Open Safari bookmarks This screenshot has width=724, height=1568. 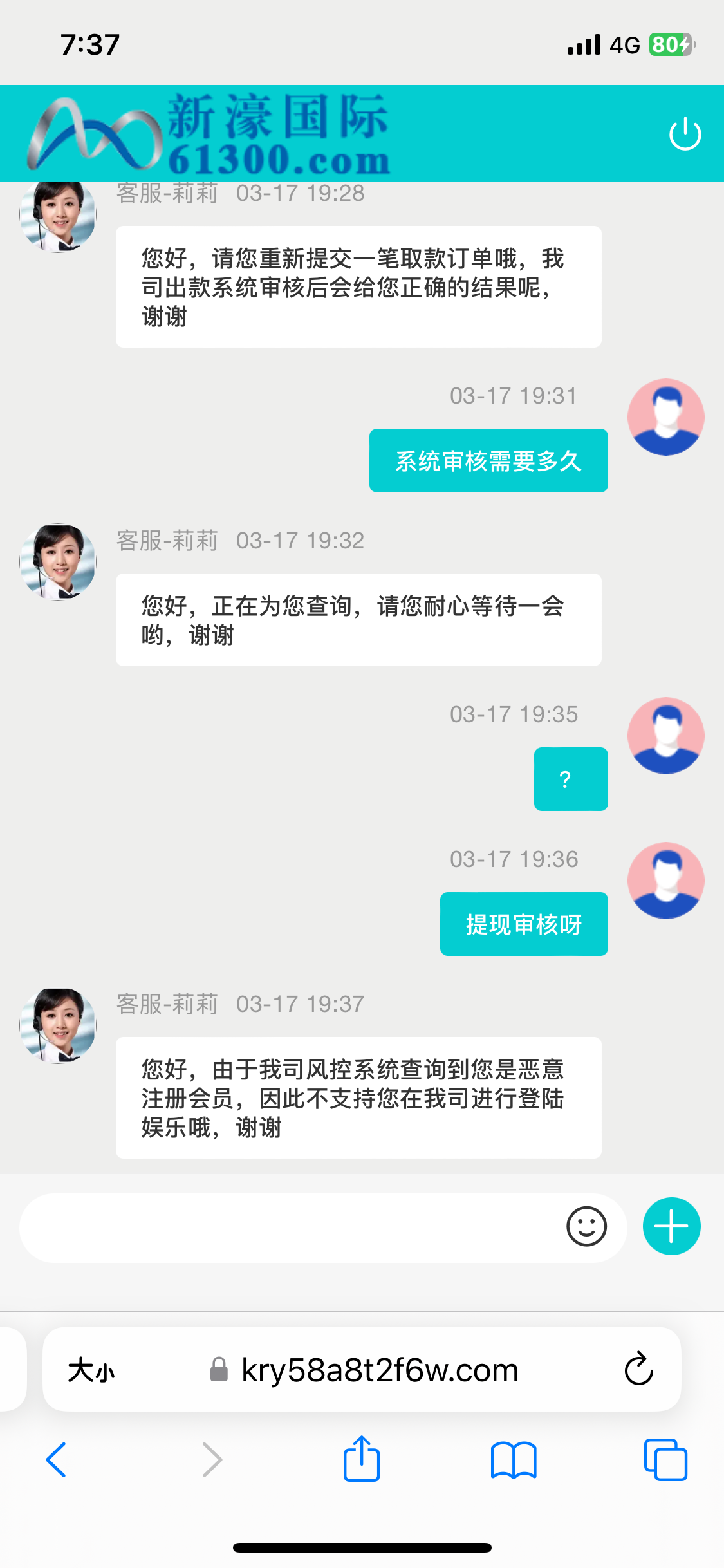tap(514, 1460)
